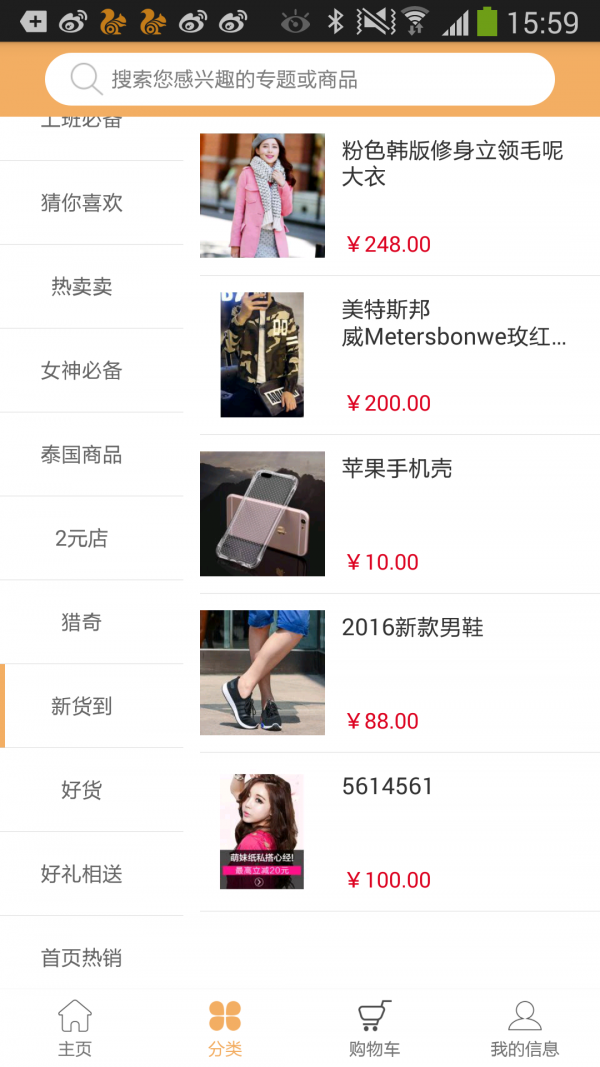The image size is (600, 1067).
Task: Select the 首页热销 category
Action: point(82,958)
